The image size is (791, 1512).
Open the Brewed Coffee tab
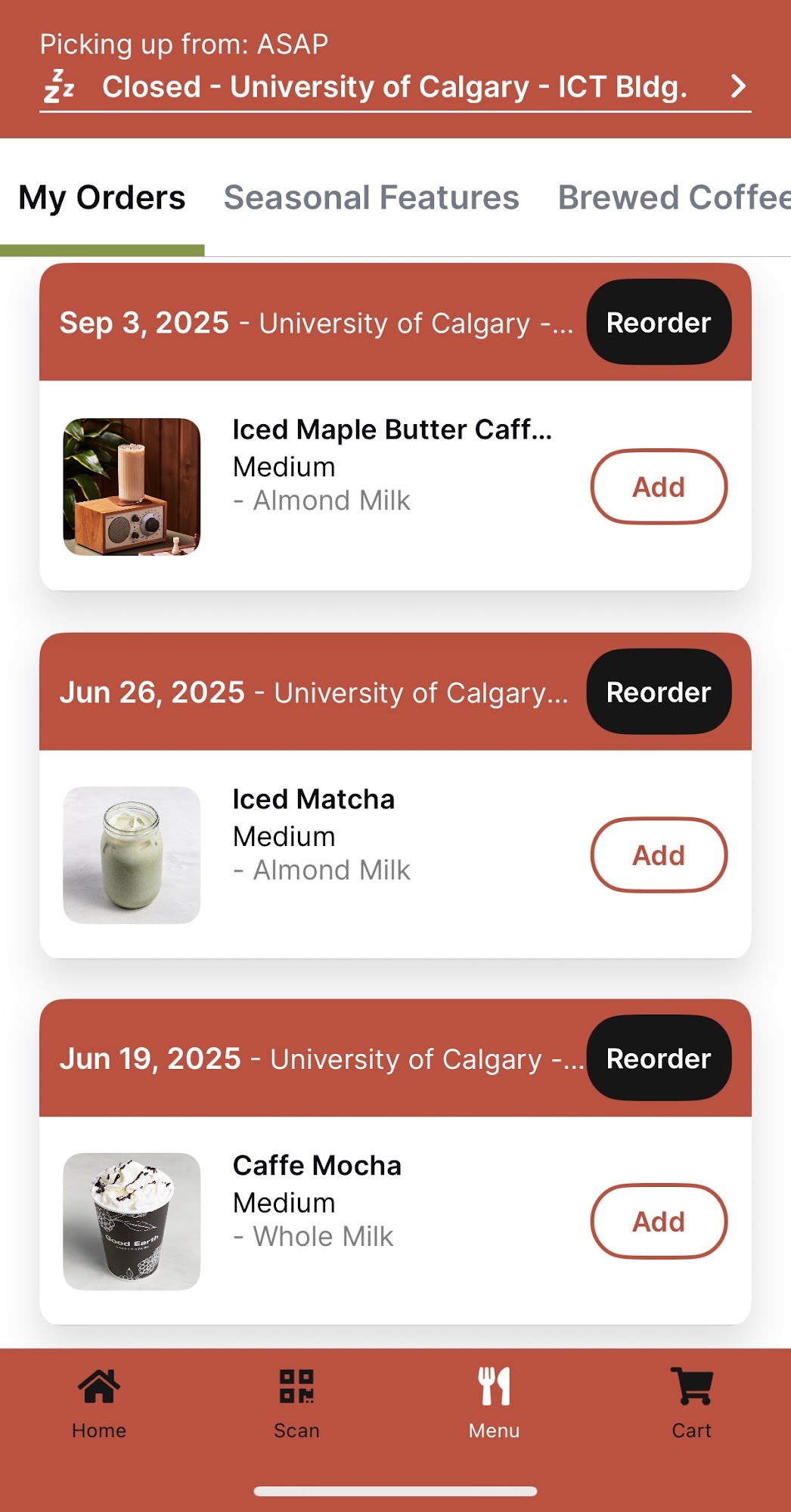tap(673, 198)
